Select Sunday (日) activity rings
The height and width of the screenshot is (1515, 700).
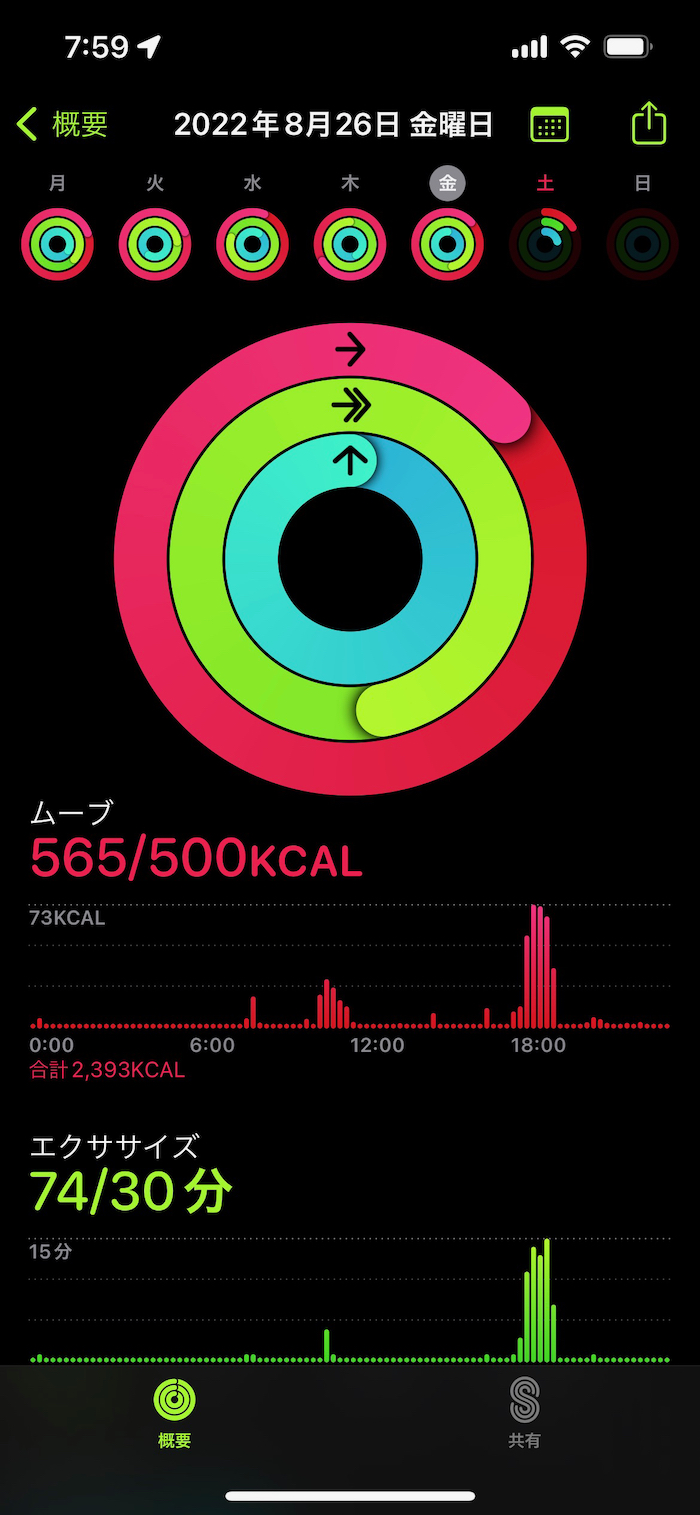pos(642,243)
